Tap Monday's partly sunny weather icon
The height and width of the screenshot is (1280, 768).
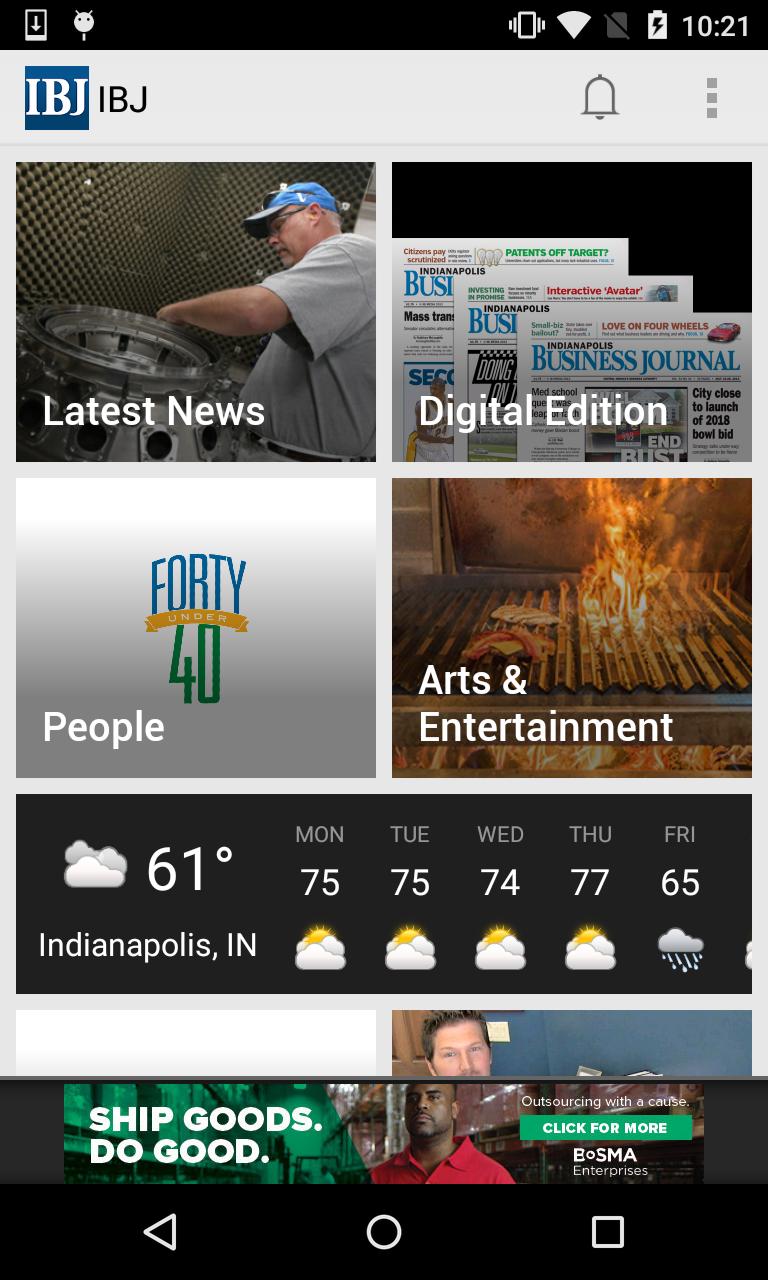320,947
